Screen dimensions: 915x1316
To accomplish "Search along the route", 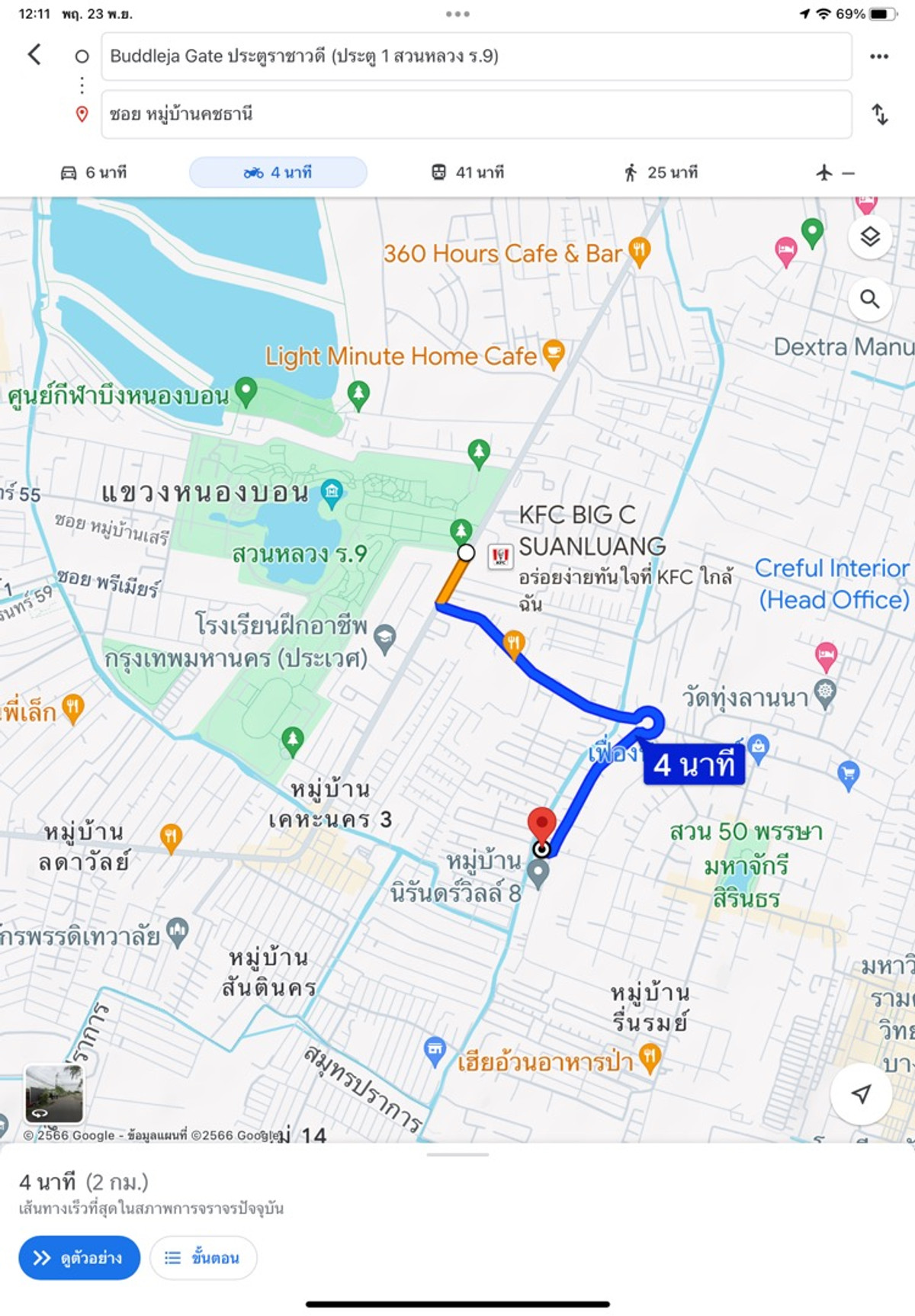I will tap(870, 299).
